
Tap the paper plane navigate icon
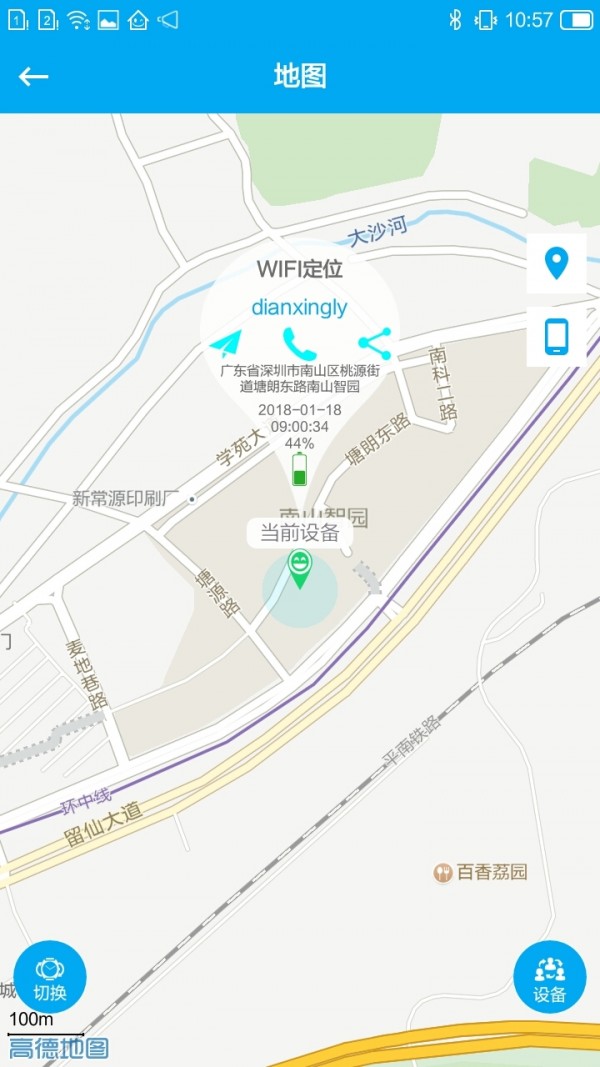226,343
